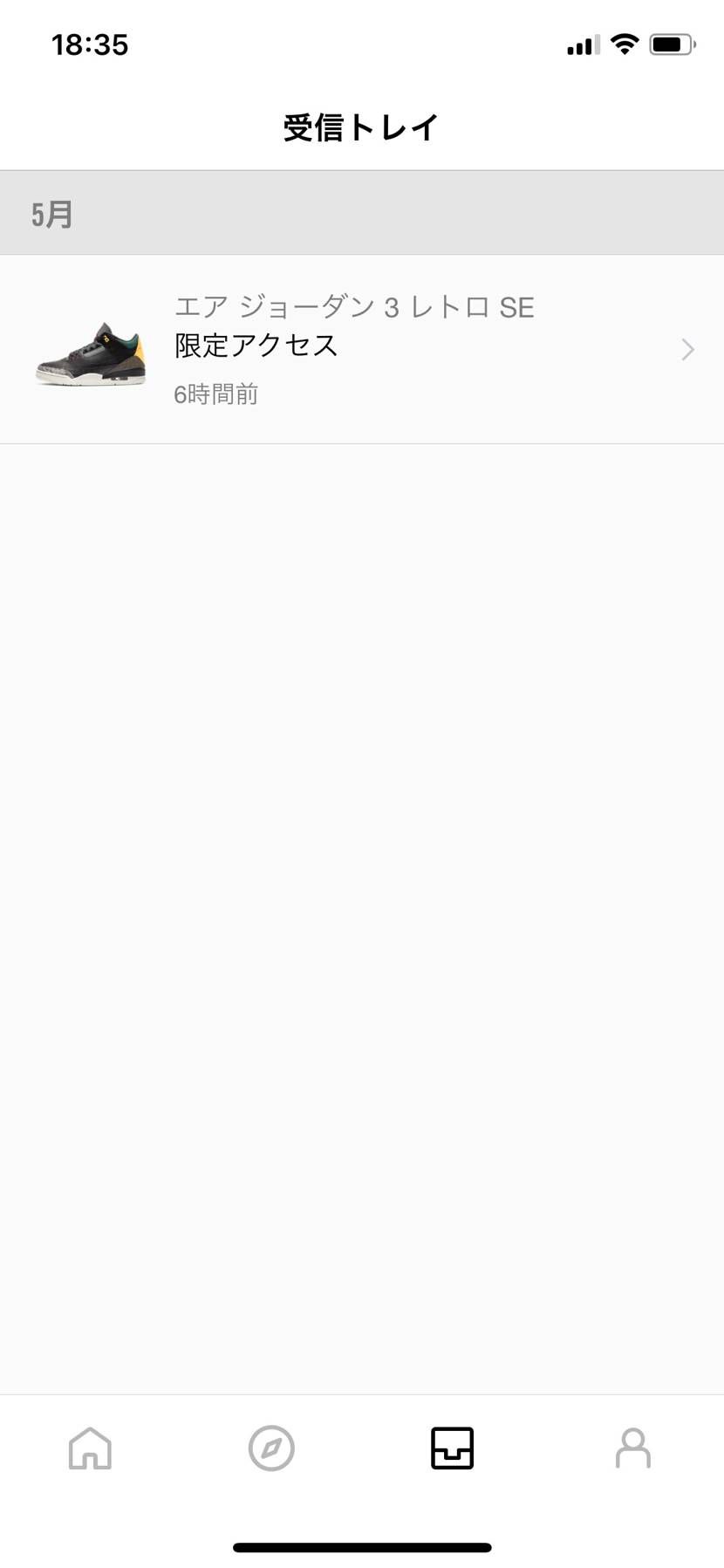Switch to the Discover compass tab
724x1568 pixels.
pyautogui.click(x=271, y=1448)
